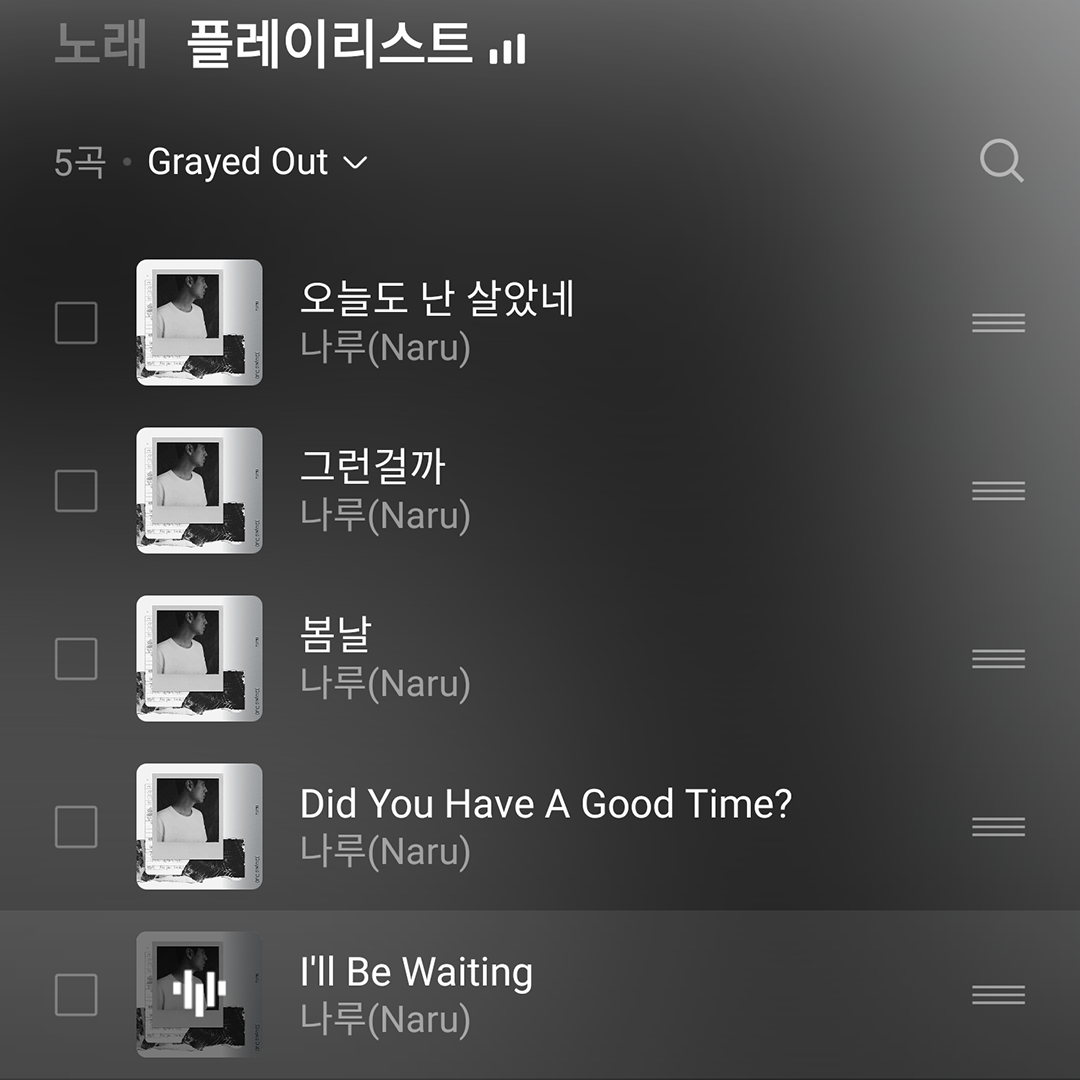Open the Grayed Out playlist dropdown
The image size is (1080, 1080).
[257, 162]
